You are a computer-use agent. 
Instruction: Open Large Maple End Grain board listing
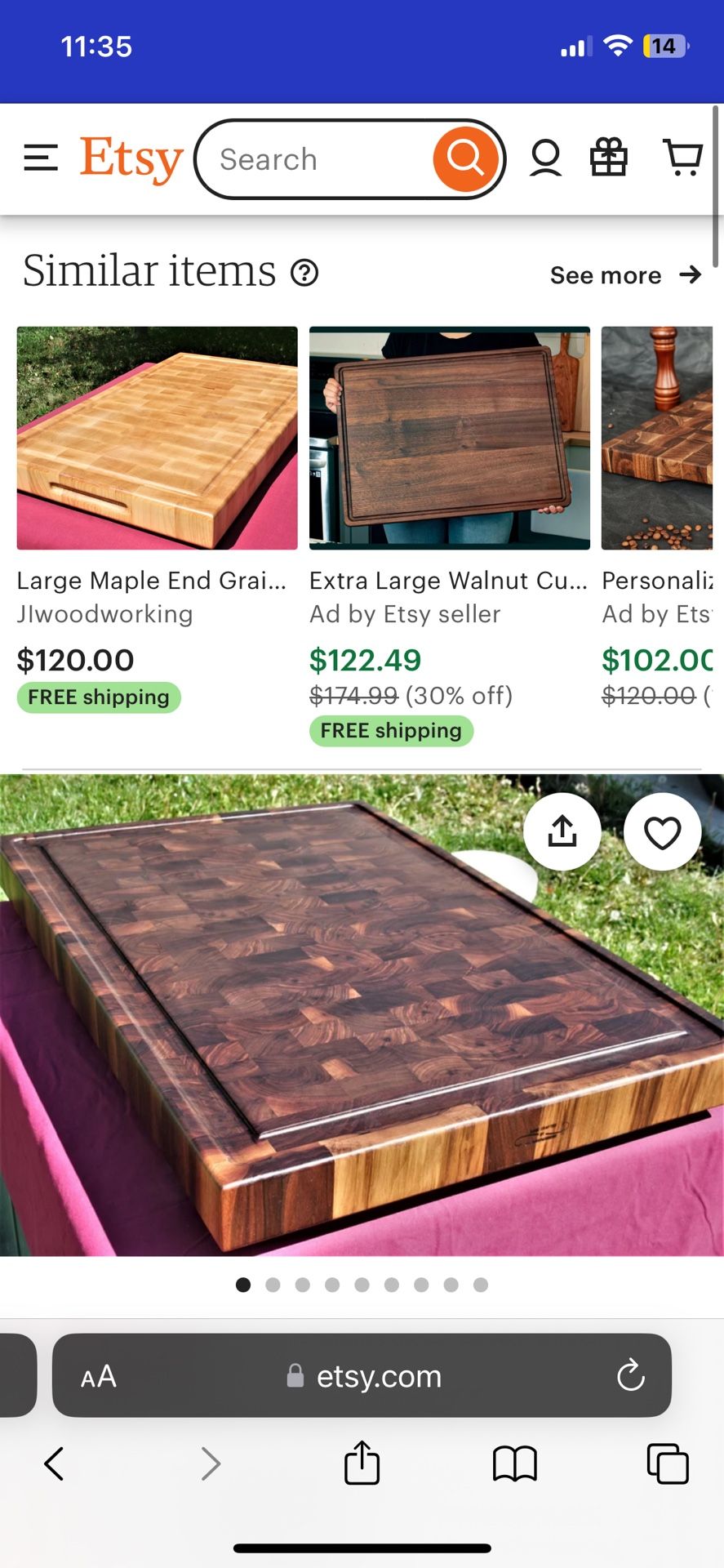click(157, 438)
